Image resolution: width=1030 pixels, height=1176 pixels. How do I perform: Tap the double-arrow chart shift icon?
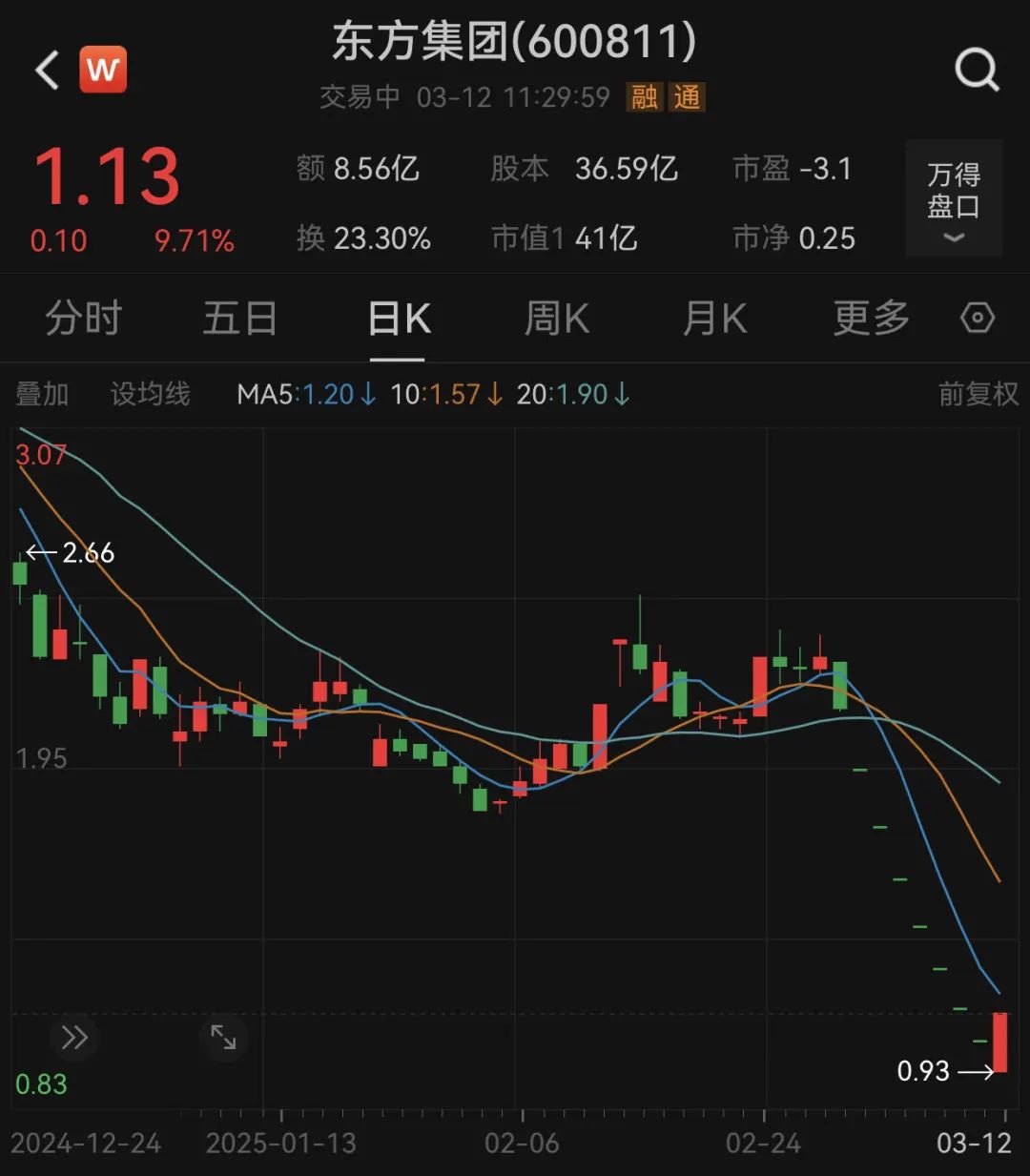coord(74,1038)
